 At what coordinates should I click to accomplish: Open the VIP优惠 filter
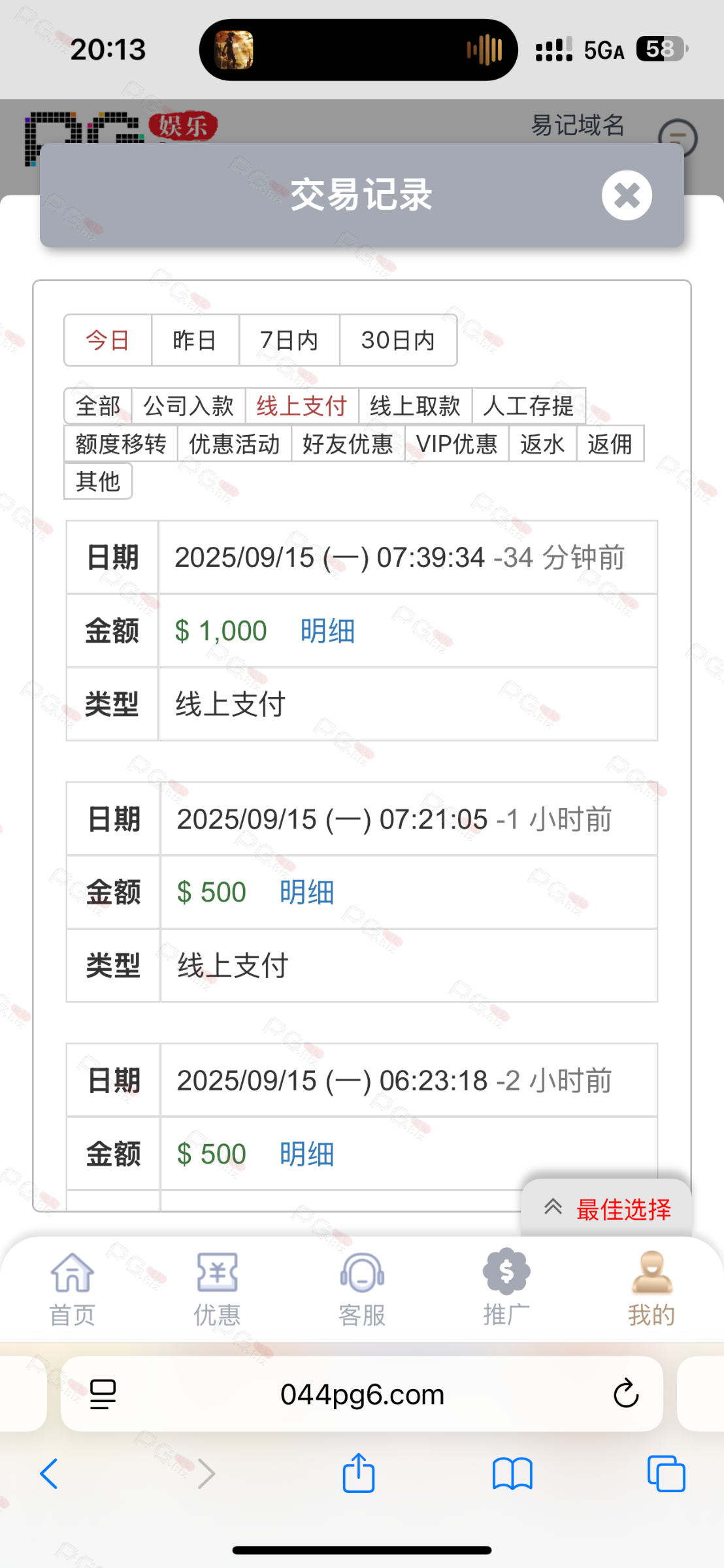coord(457,444)
